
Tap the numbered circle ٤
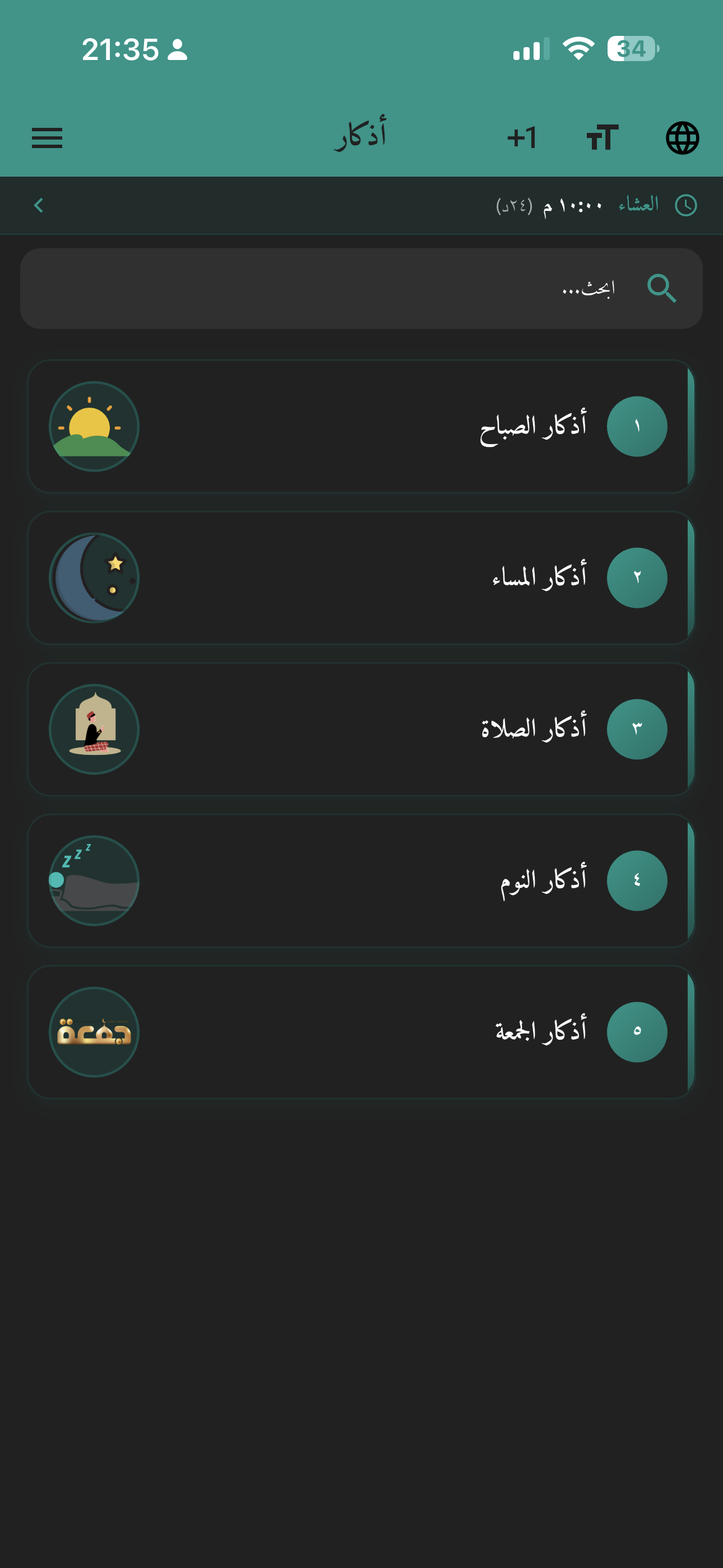pos(637,879)
